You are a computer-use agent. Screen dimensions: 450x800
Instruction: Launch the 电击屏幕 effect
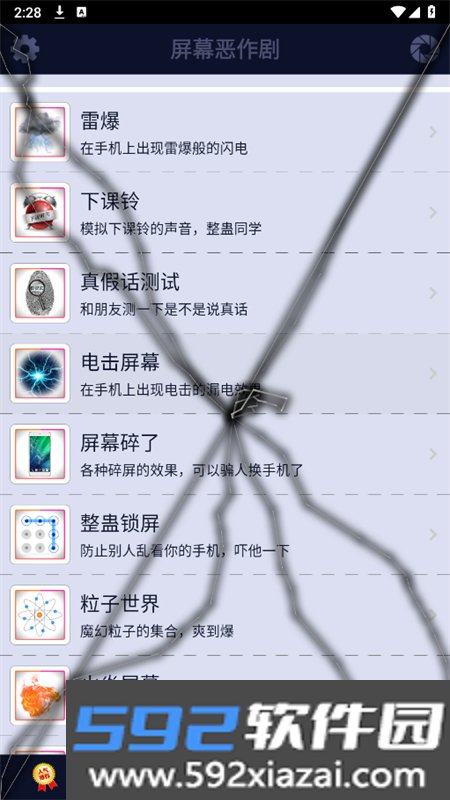point(225,373)
